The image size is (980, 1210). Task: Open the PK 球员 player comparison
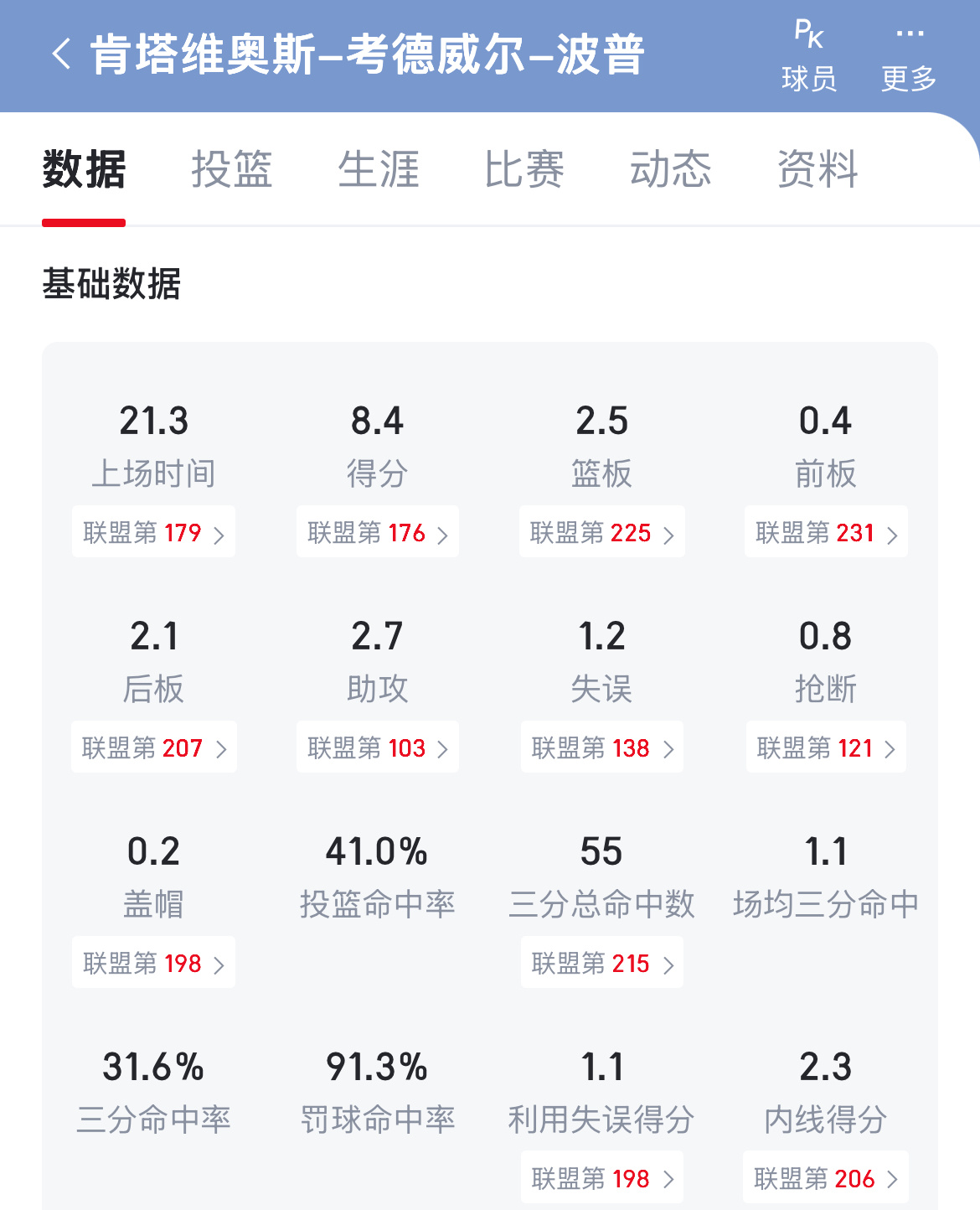coord(807,53)
